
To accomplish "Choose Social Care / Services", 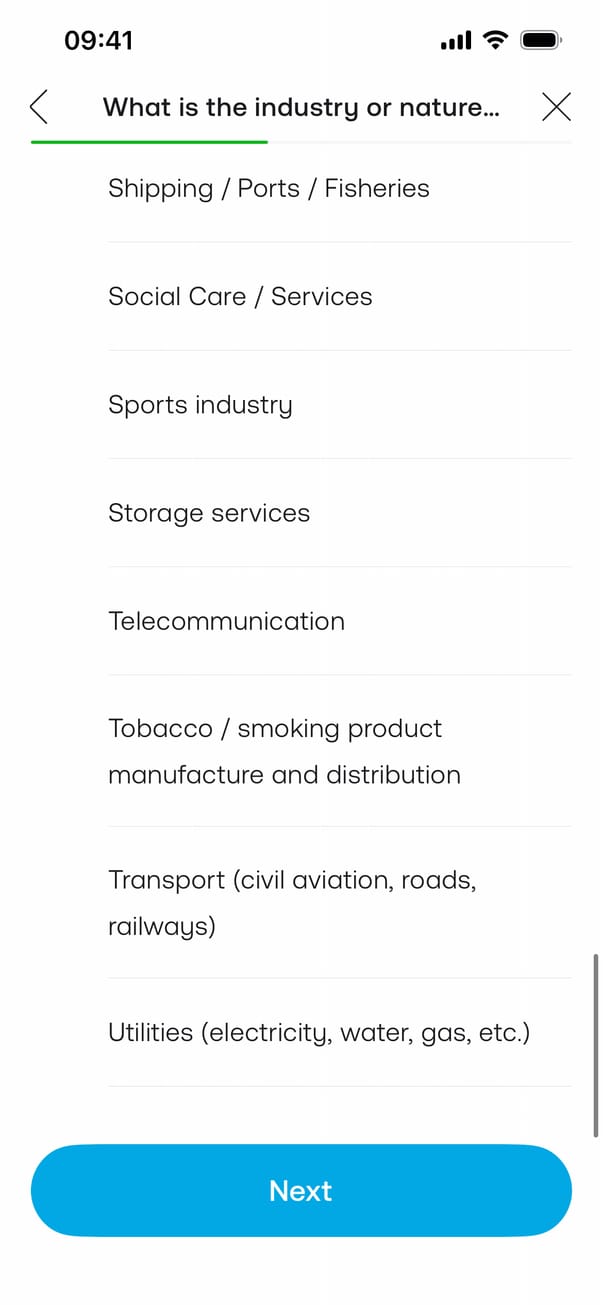I will coord(240,297).
